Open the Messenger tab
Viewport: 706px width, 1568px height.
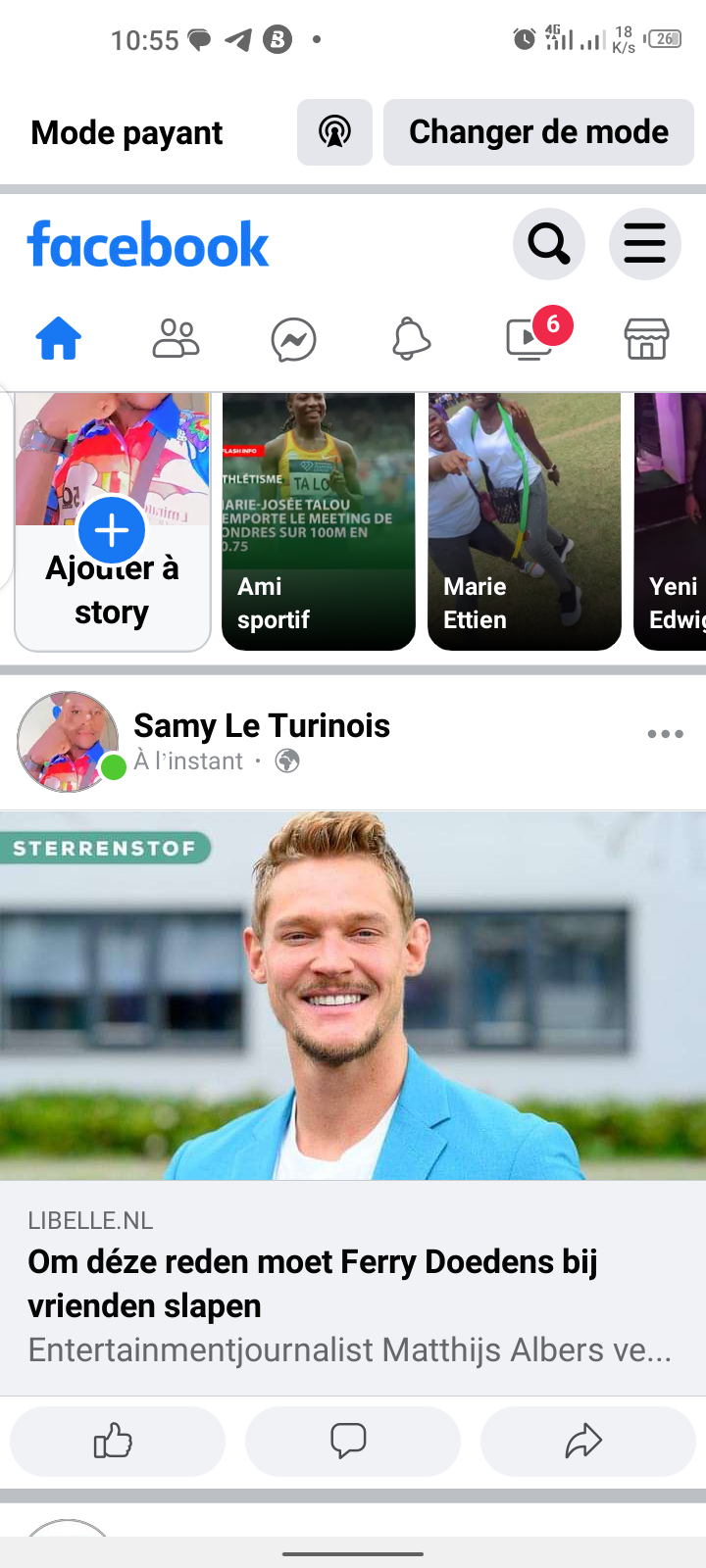pyautogui.click(x=293, y=340)
